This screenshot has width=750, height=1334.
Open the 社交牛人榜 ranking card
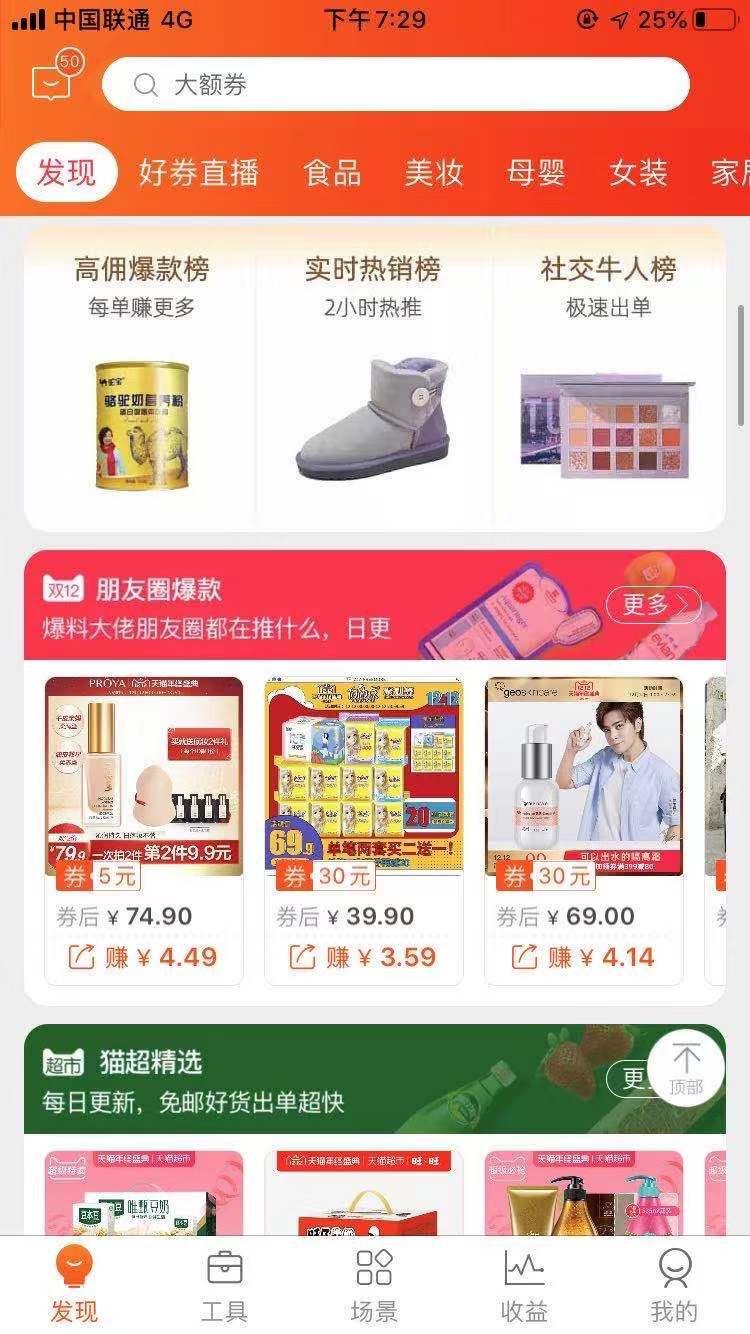pos(608,380)
